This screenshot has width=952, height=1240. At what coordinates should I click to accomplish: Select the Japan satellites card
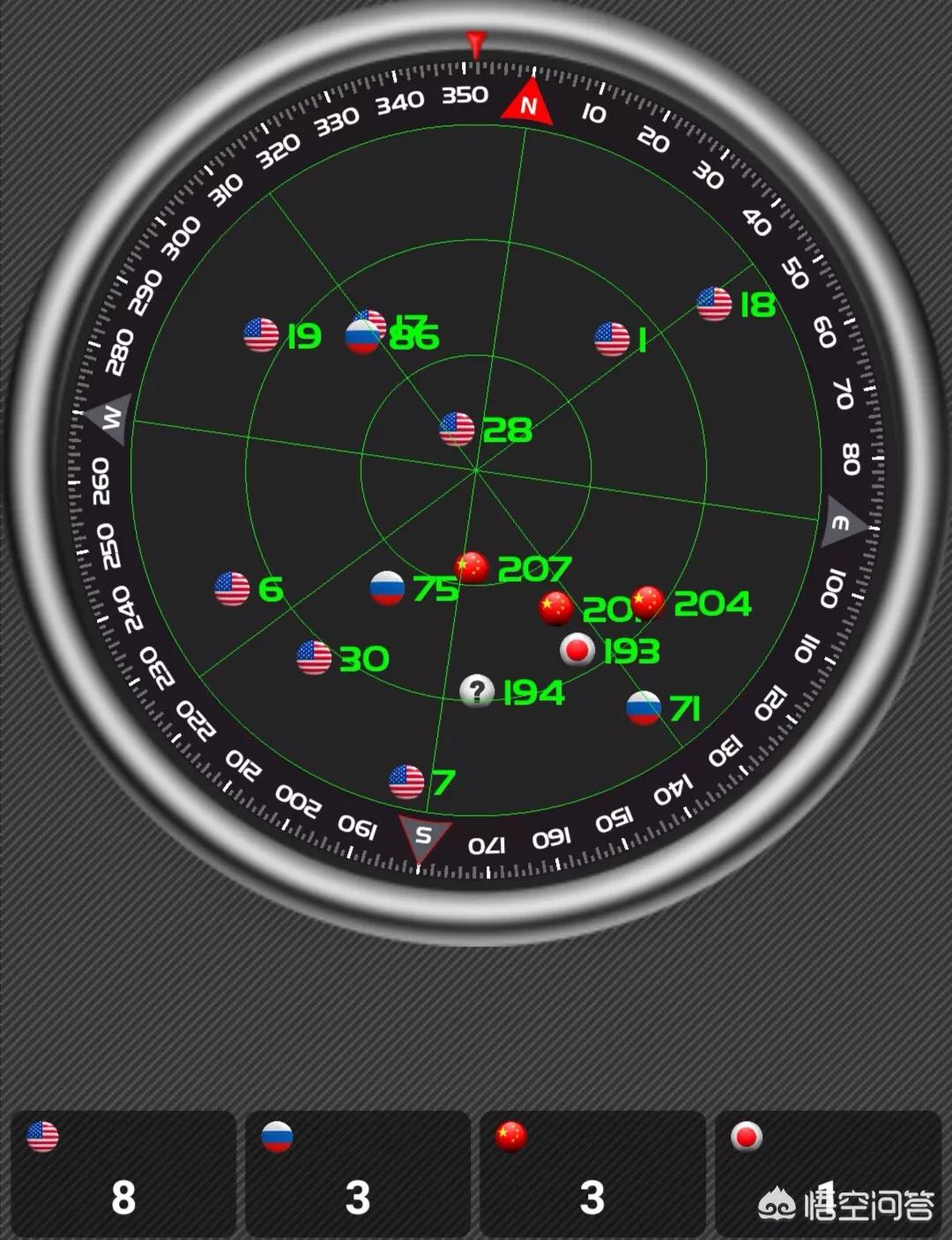(x=827, y=1173)
